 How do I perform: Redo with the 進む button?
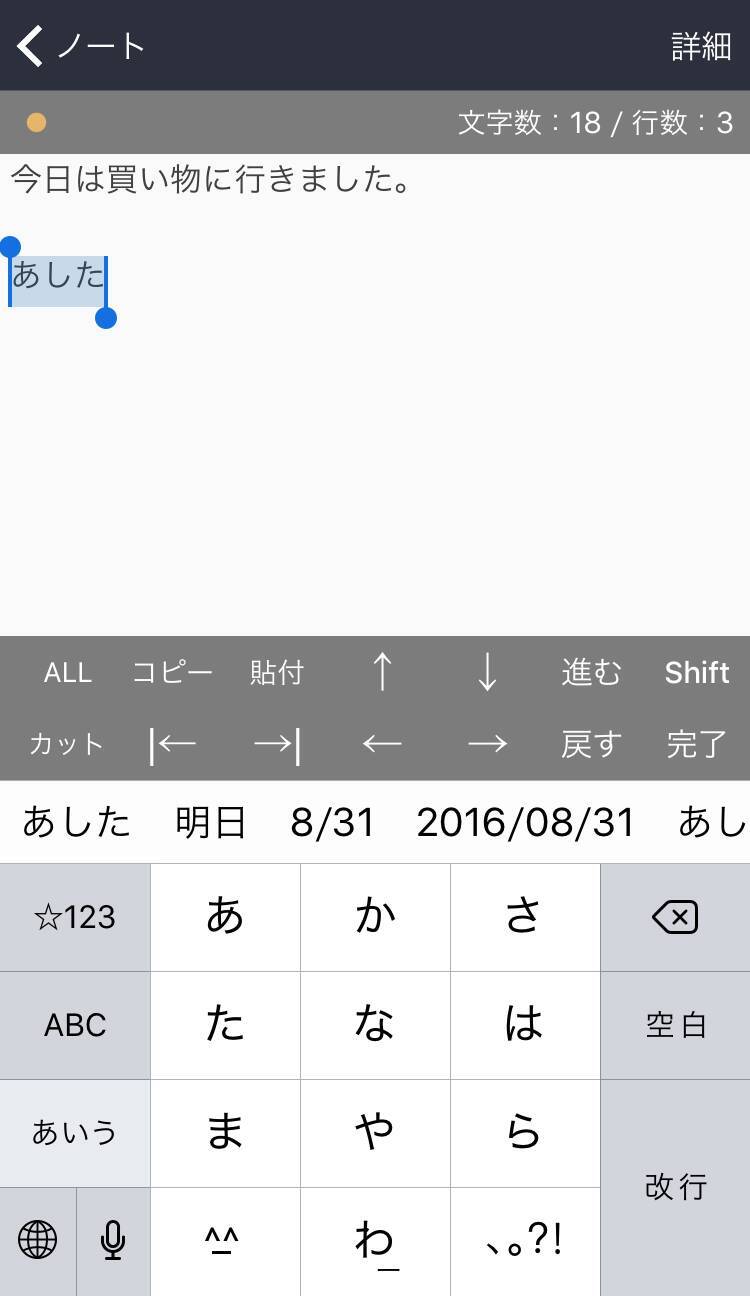tap(591, 673)
